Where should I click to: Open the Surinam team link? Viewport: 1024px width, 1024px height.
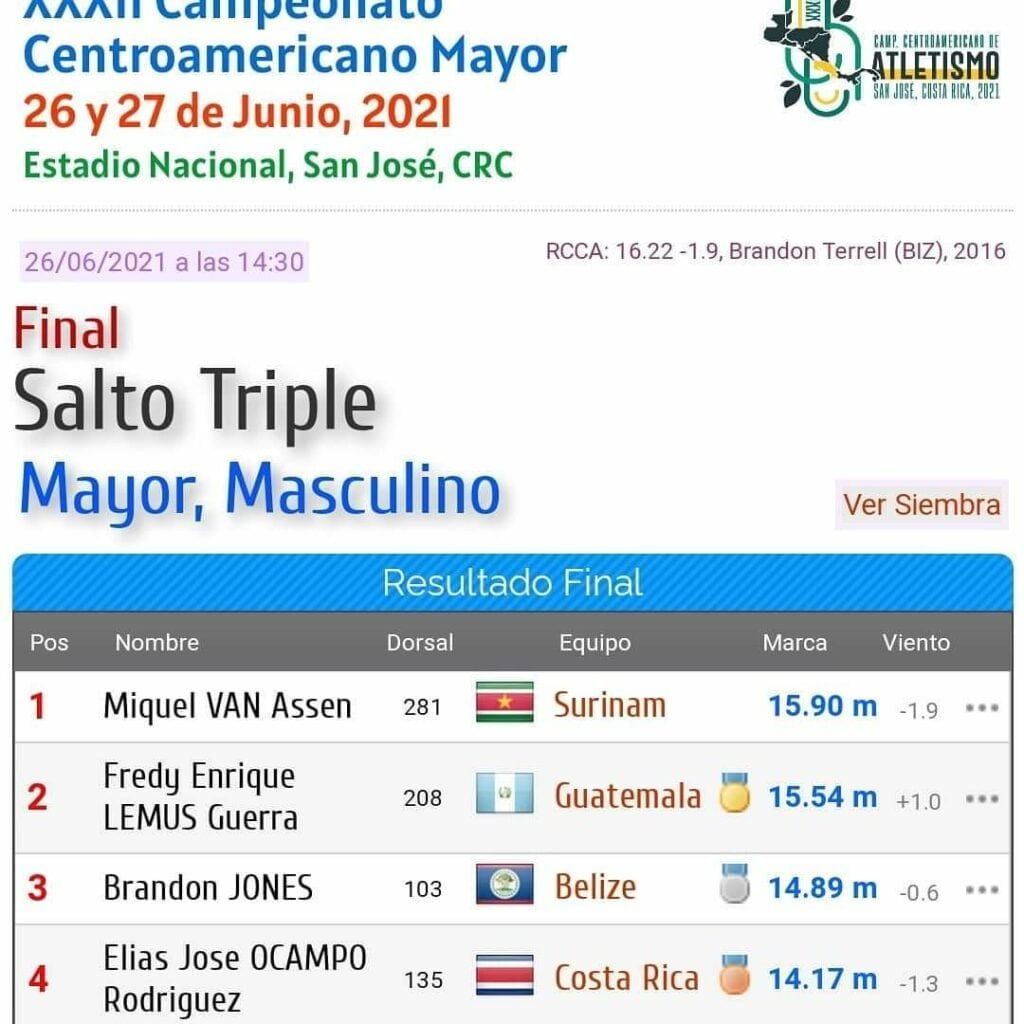tap(609, 706)
